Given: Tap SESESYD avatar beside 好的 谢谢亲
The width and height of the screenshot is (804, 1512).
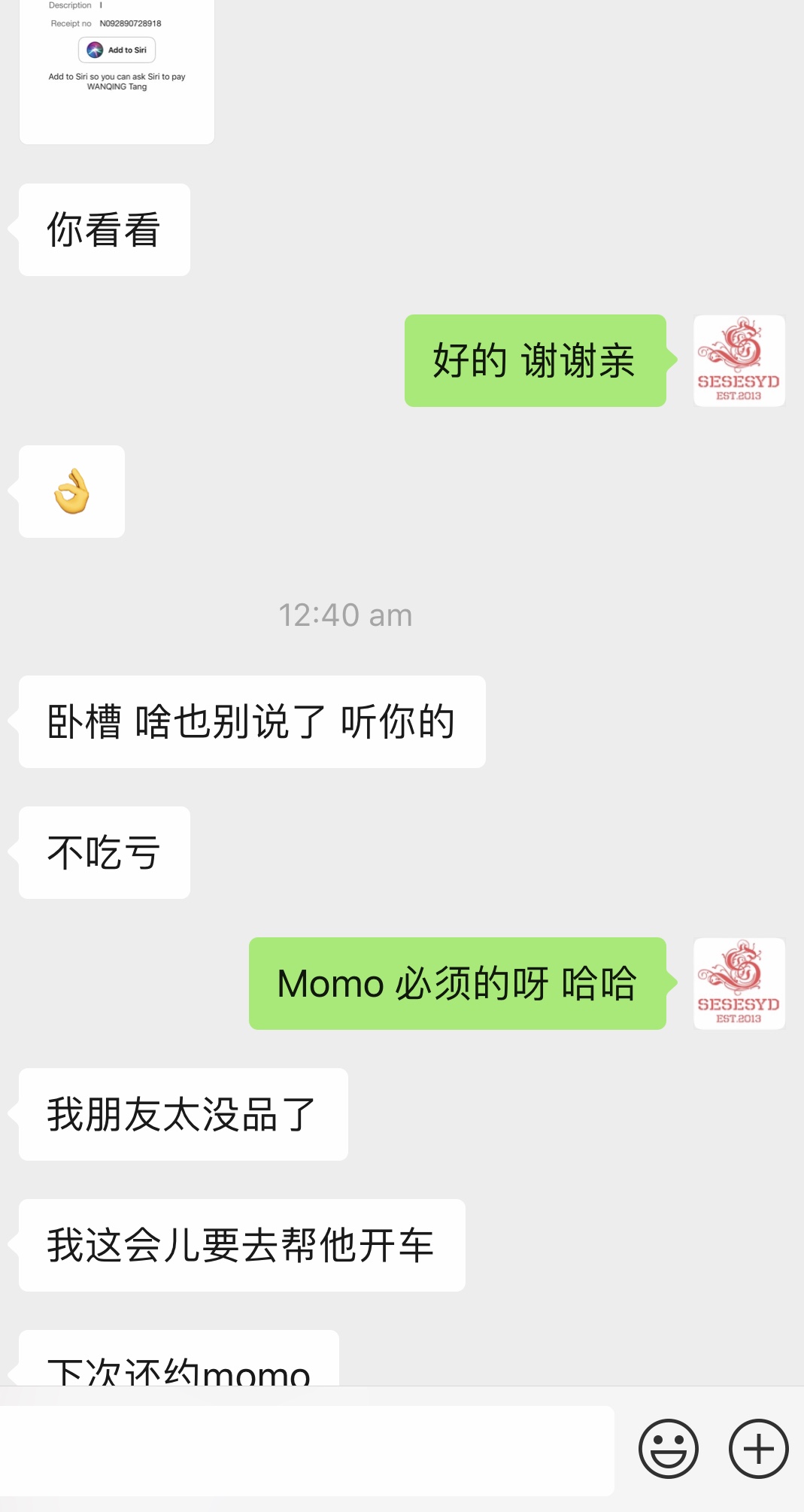Looking at the screenshot, I should [x=739, y=361].
